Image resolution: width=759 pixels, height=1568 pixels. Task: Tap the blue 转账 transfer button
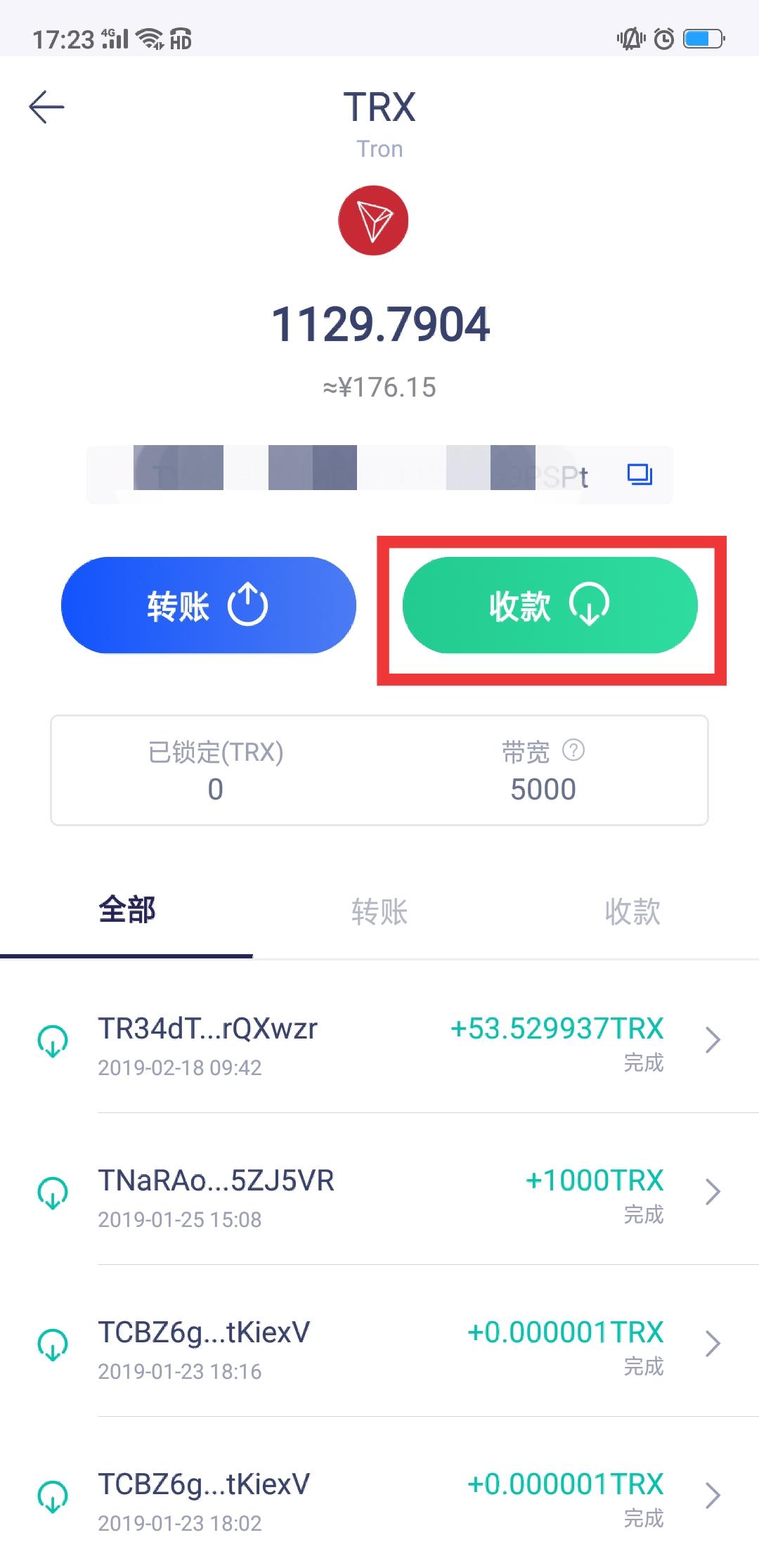[208, 605]
